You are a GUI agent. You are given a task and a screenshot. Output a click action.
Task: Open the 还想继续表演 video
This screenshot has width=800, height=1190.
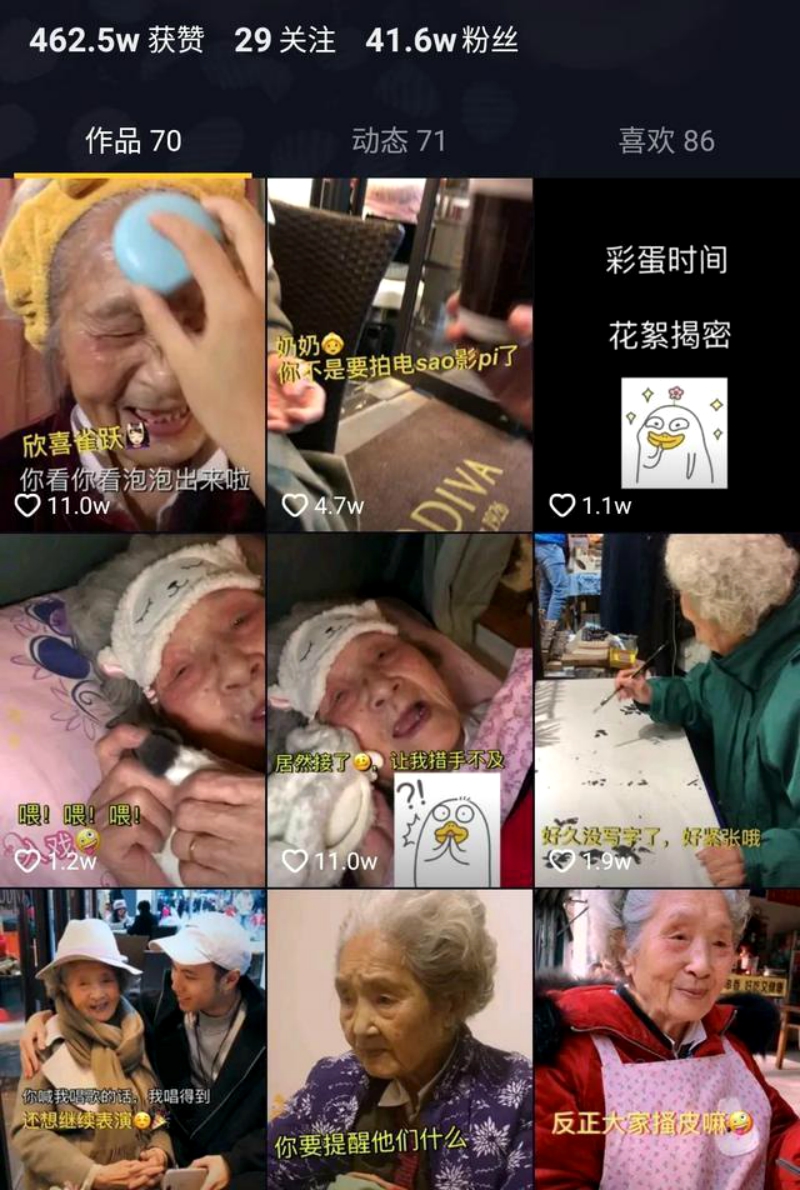coord(132,1040)
